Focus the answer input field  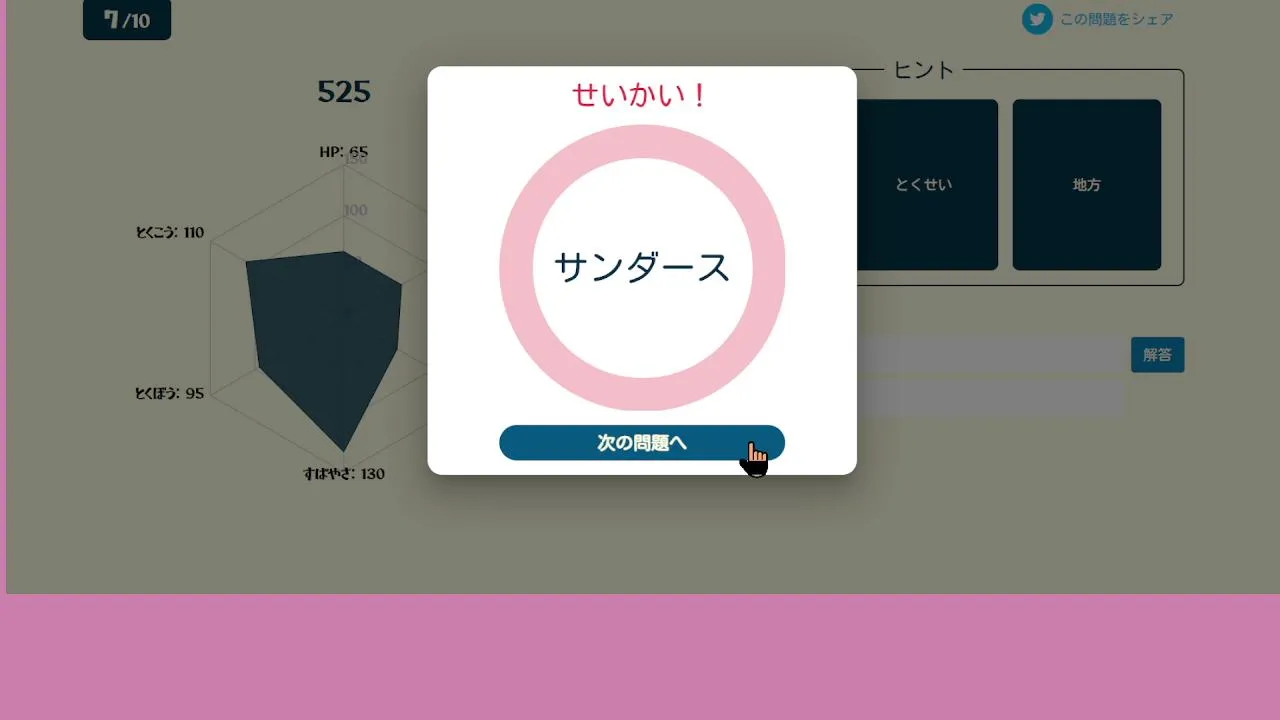[x=990, y=355]
